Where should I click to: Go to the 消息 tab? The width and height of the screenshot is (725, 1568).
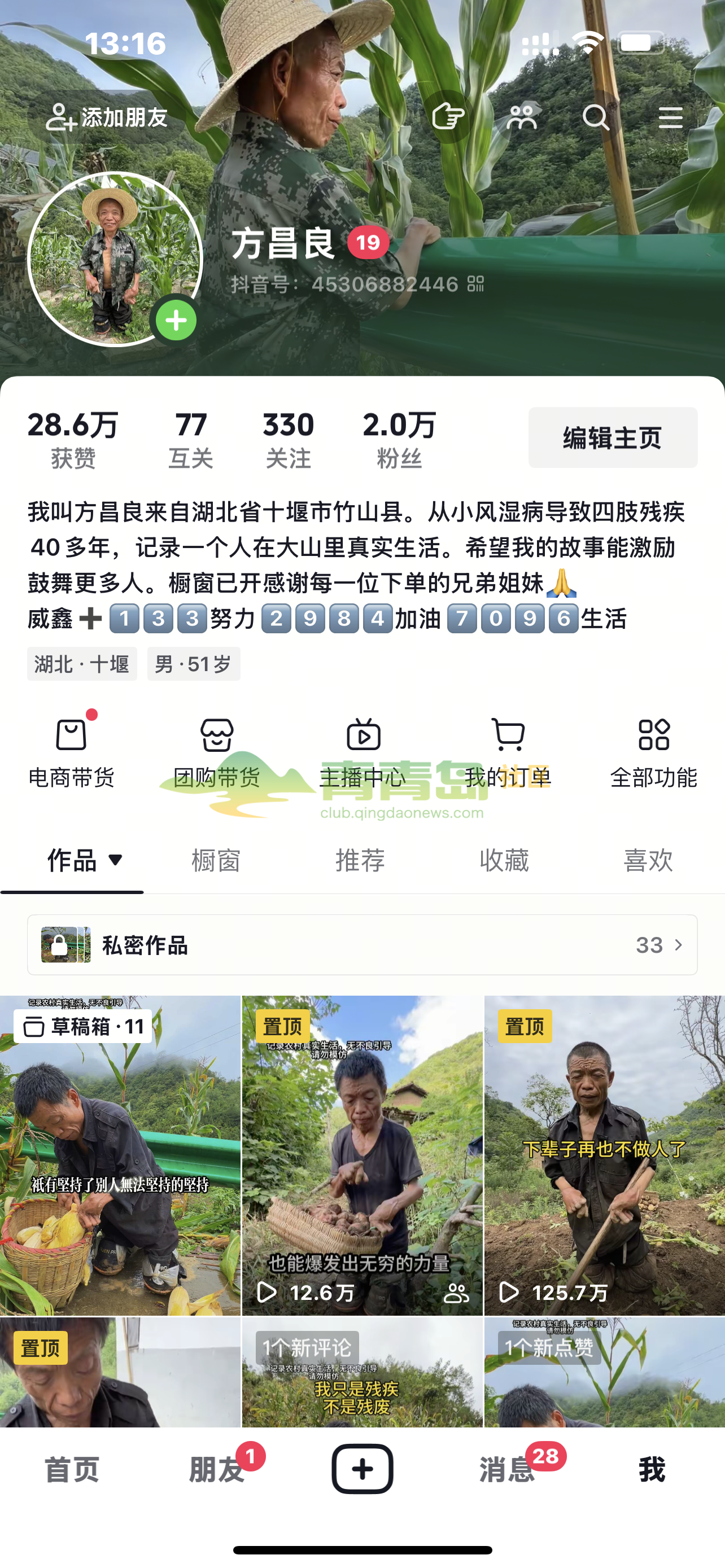pyautogui.click(x=508, y=1470)
